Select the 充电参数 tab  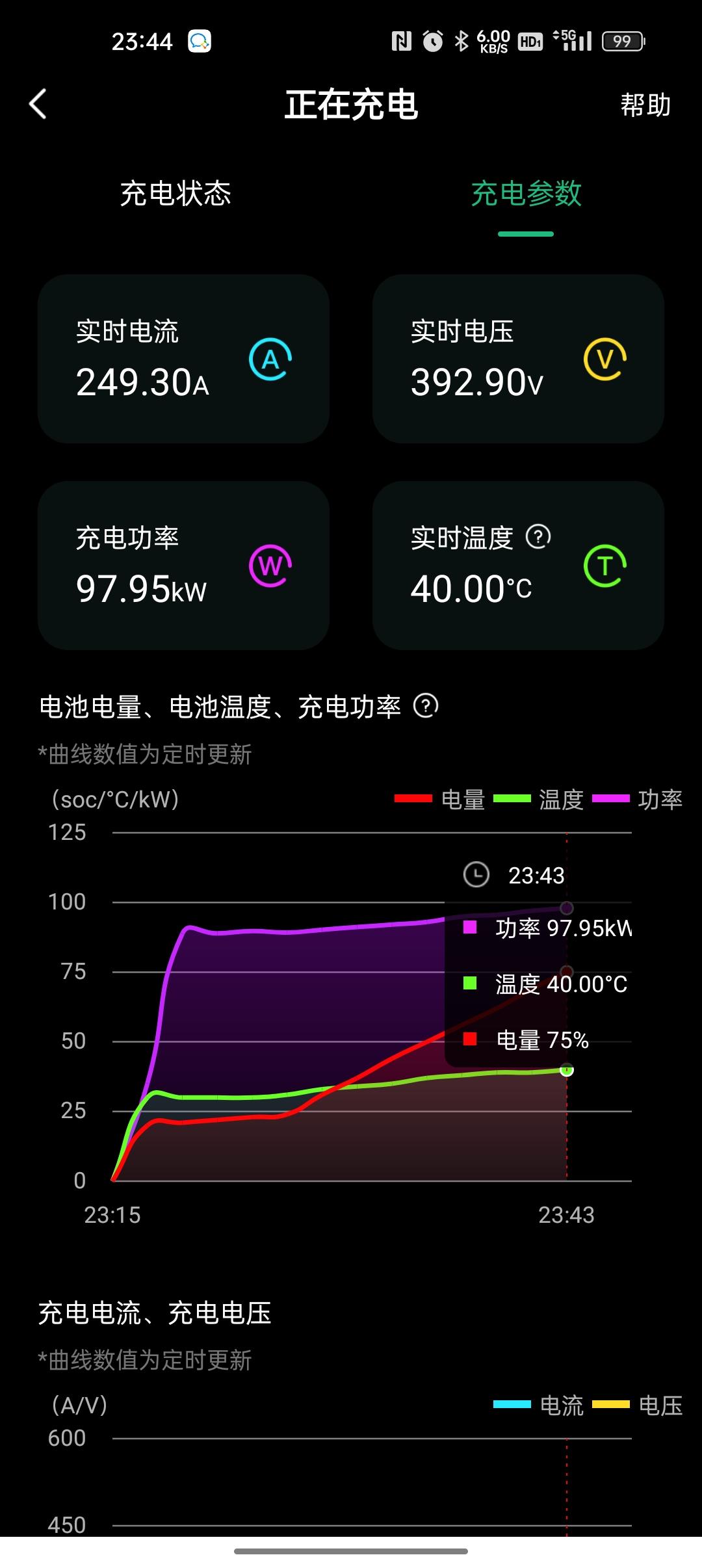(x=526, y=194)
